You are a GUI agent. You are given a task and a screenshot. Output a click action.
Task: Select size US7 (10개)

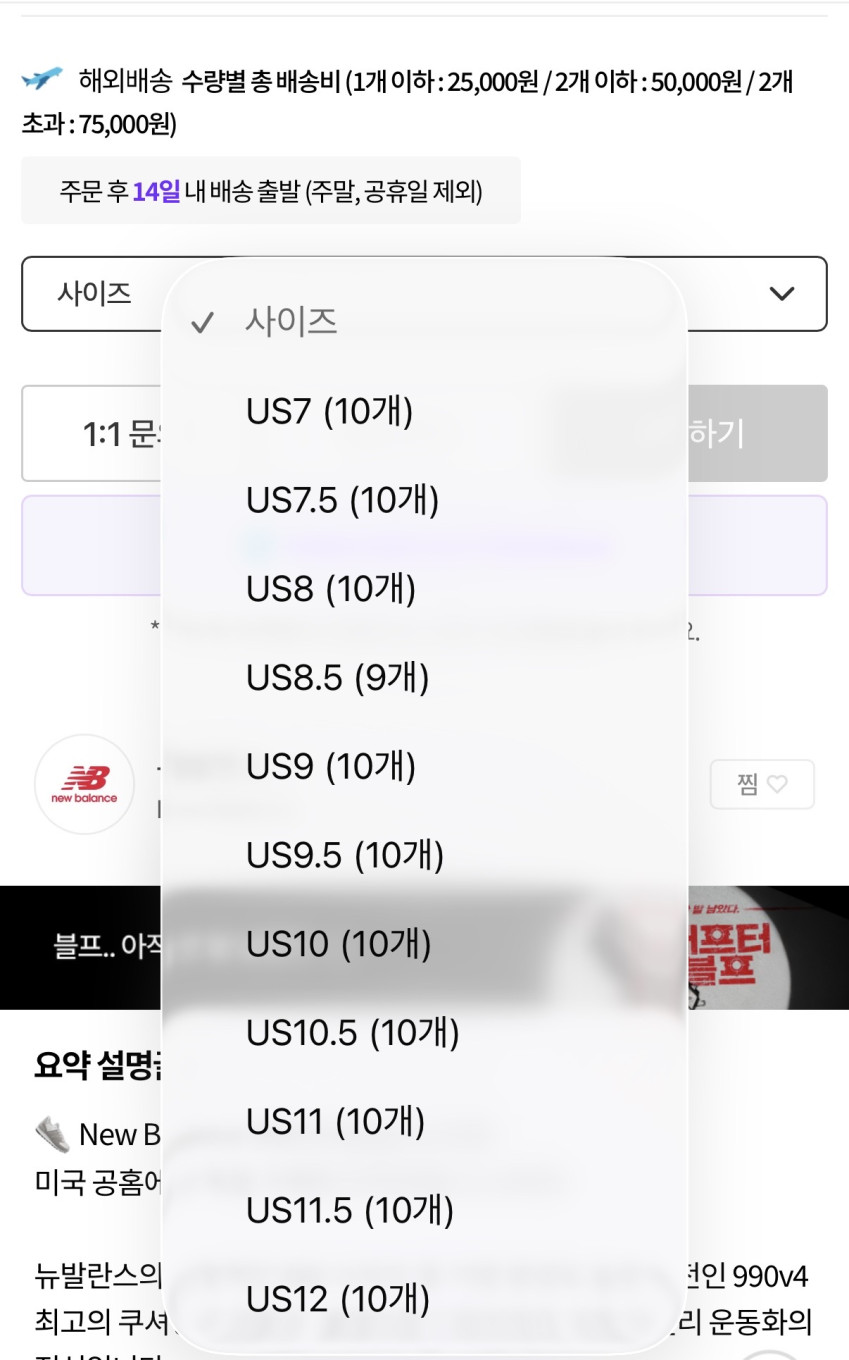329,411
